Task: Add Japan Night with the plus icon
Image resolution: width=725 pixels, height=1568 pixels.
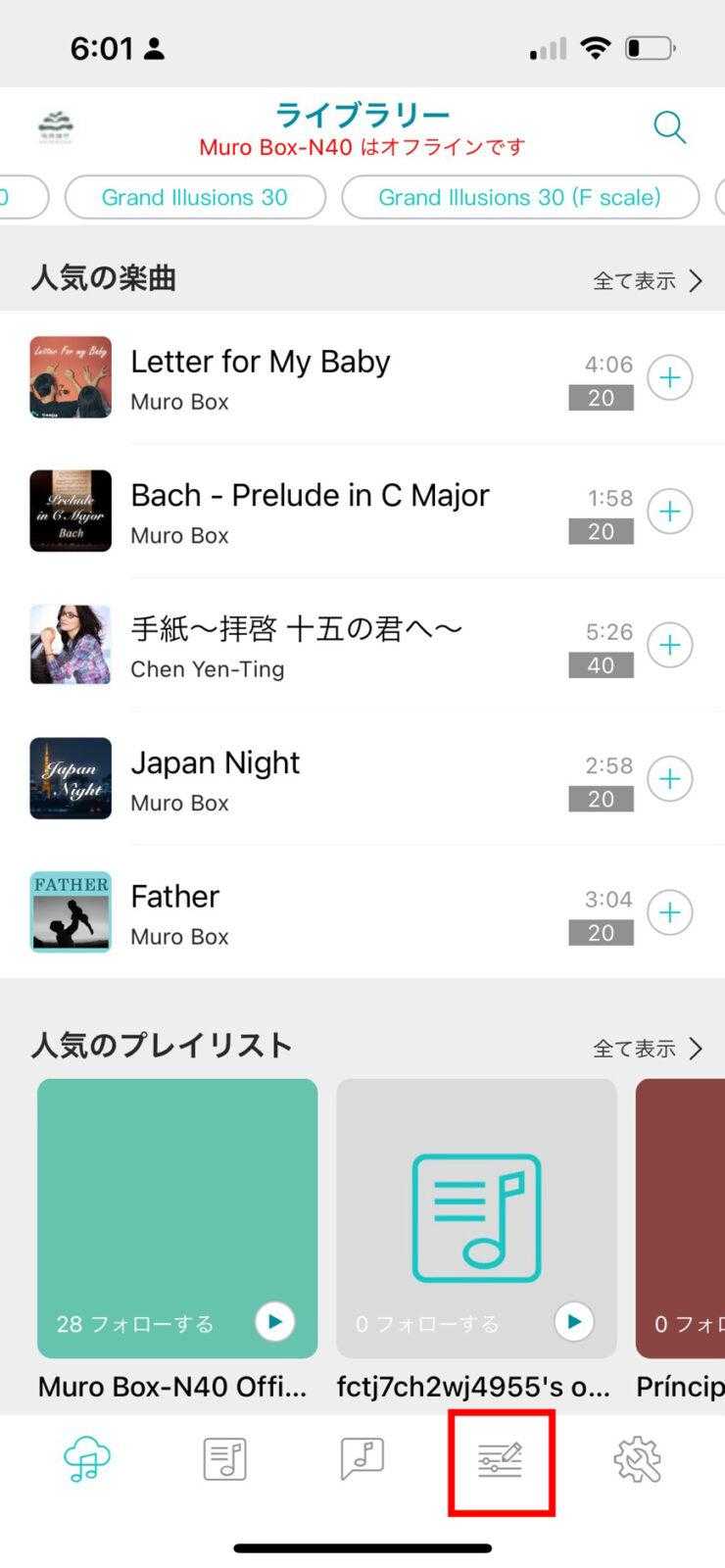Action: [670, 779]
